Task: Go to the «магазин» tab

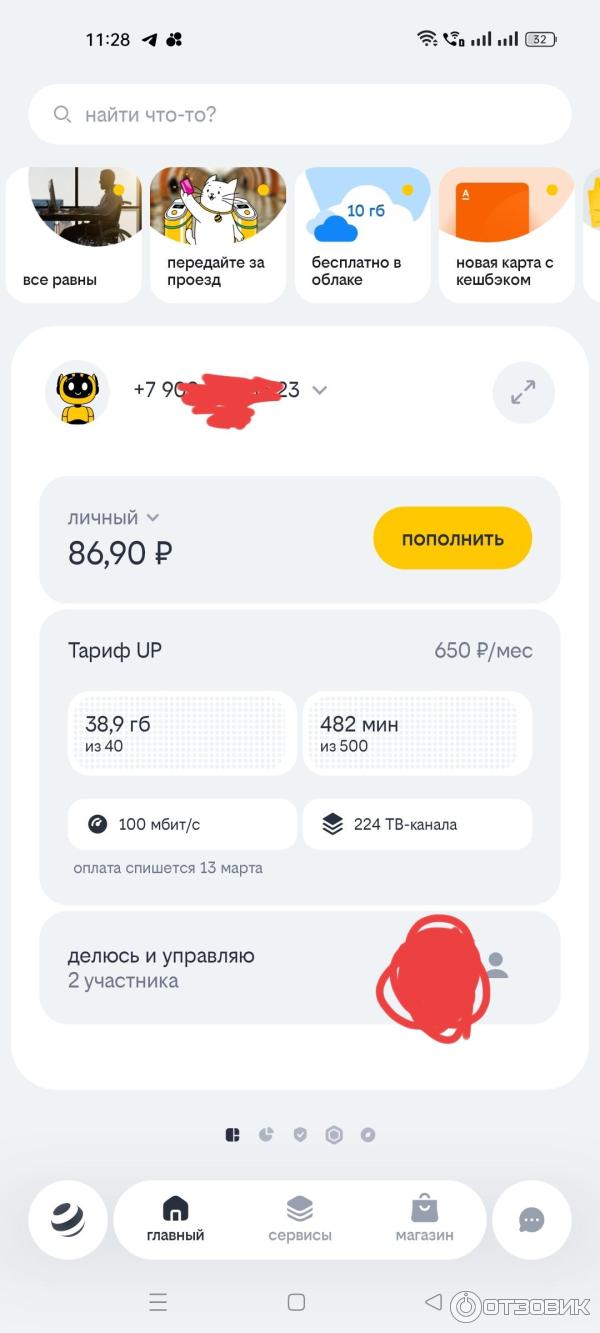Action: [x=424, y=1219]
